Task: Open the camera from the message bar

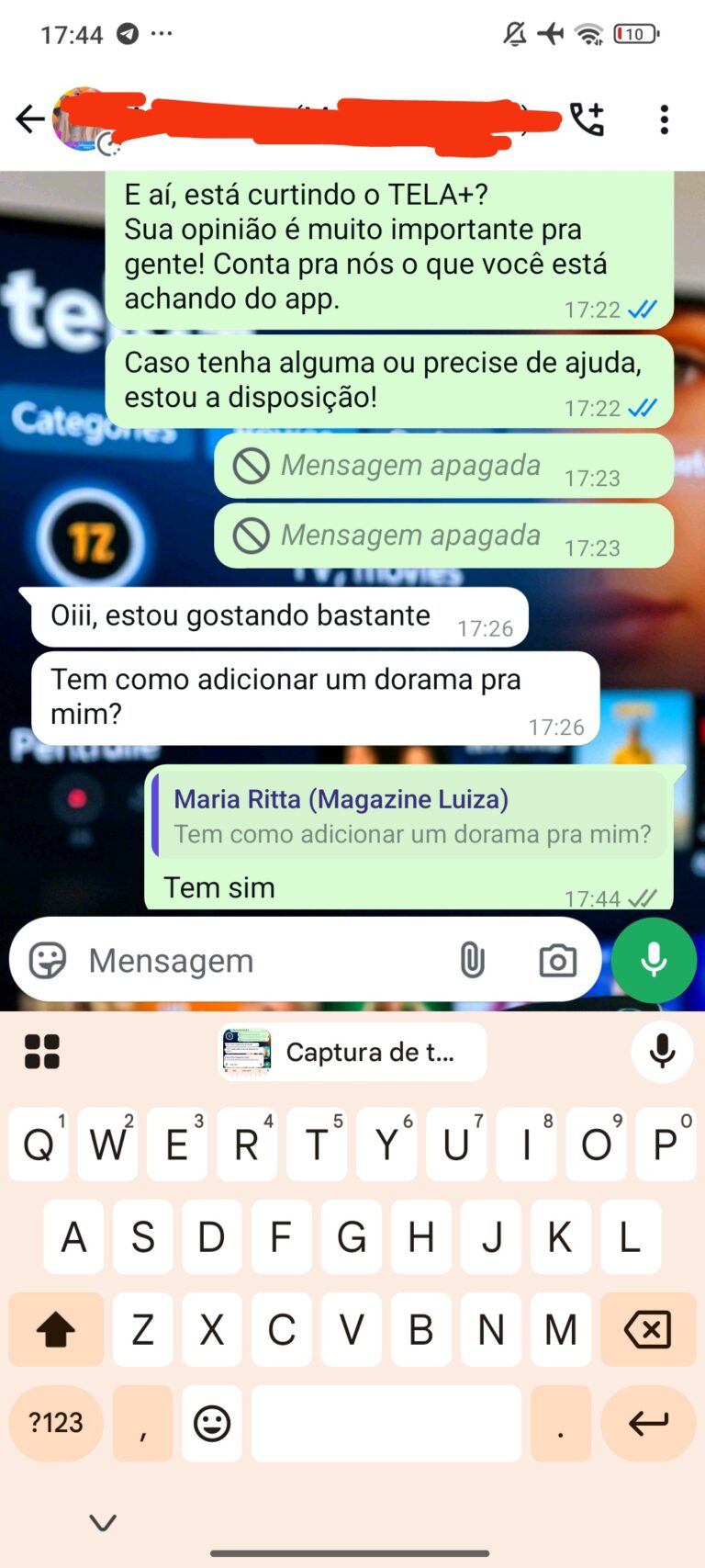Action: pyautogui.click(x=557, y=961)
